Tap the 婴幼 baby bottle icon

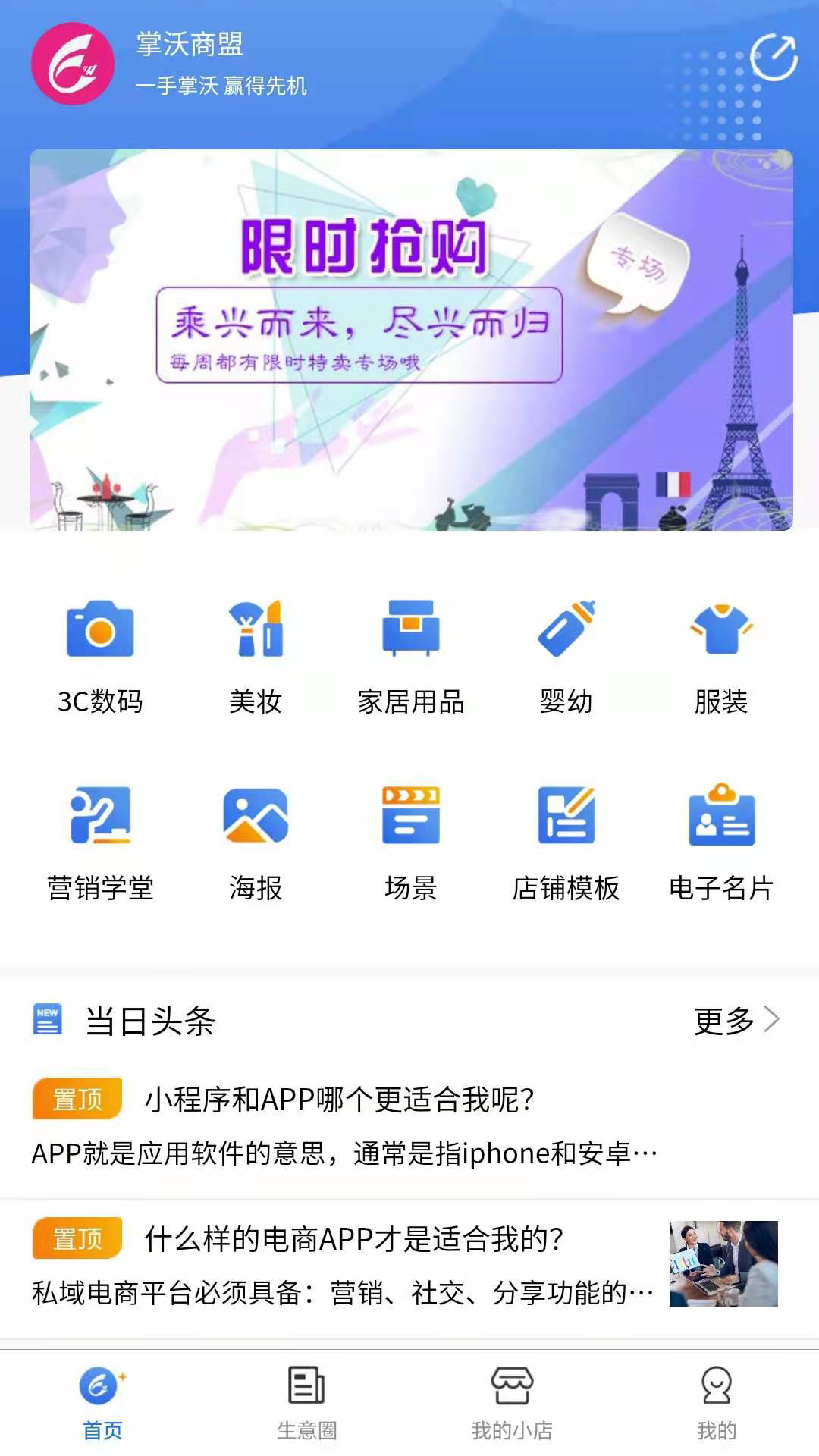click(565, 629)
